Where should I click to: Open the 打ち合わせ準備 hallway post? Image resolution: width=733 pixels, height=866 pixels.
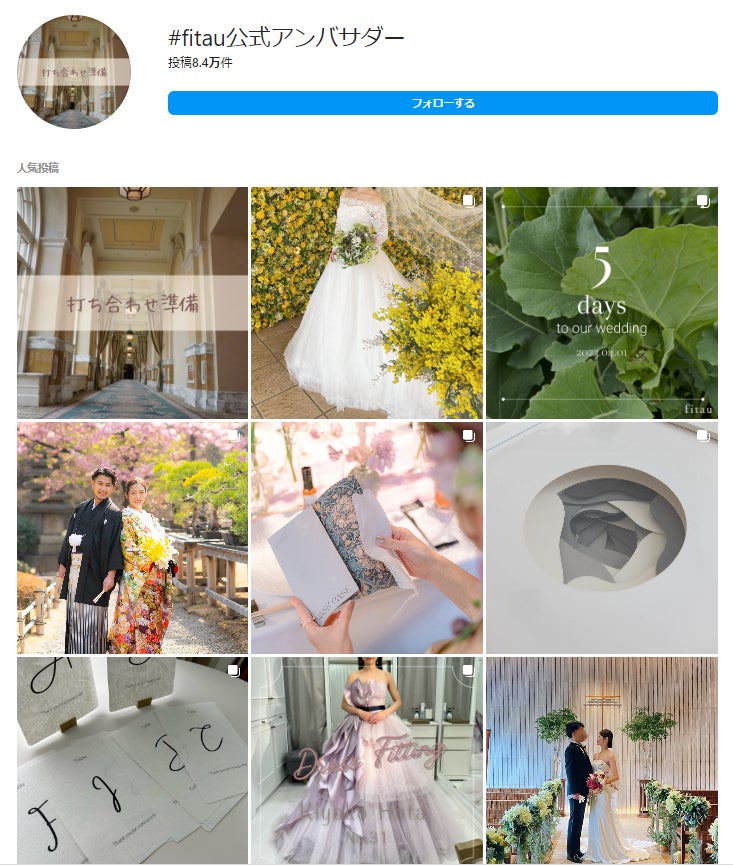tap(132, 302)
